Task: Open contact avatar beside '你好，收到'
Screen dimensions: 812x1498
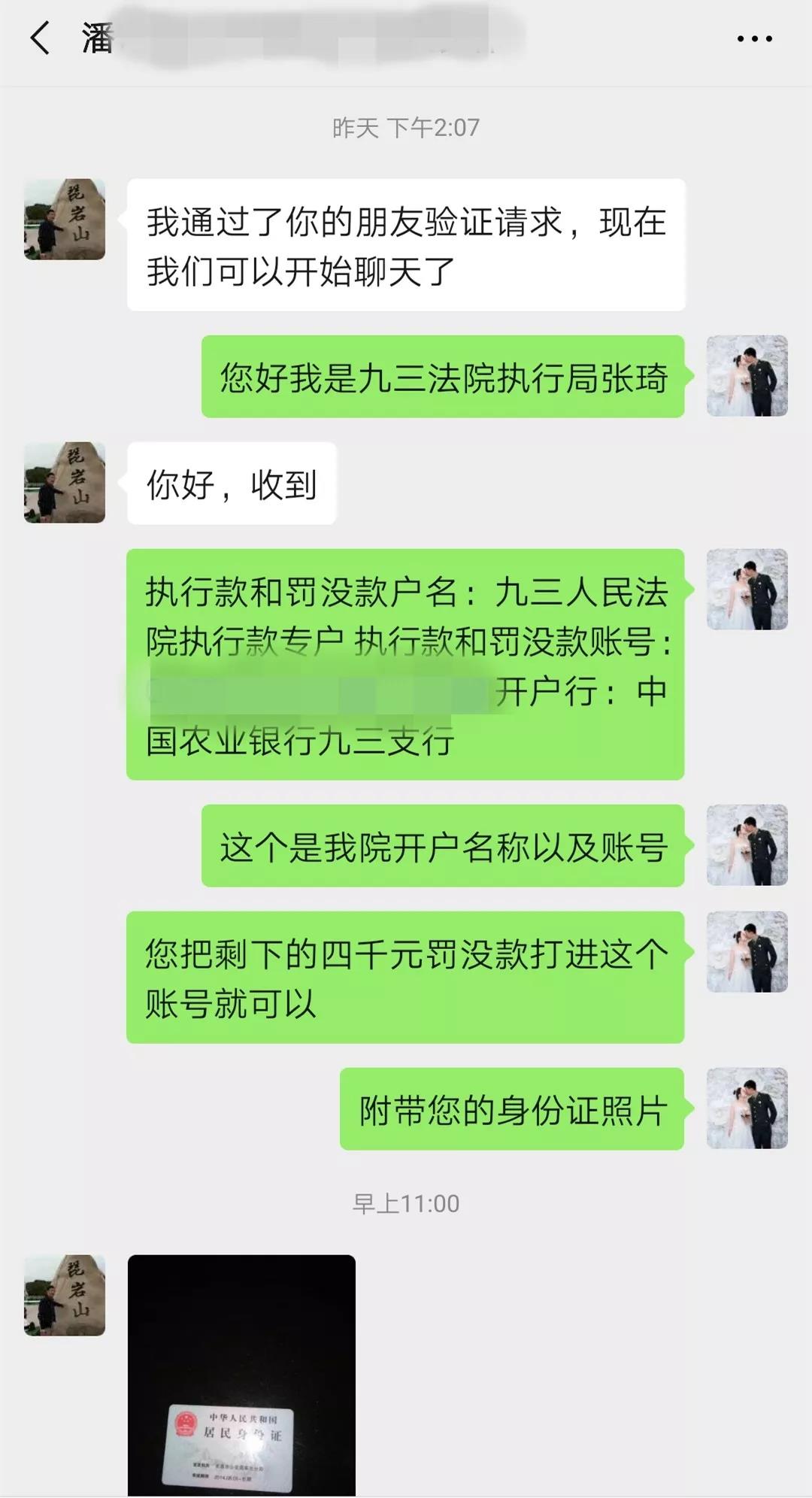Action: coord(65,483)
